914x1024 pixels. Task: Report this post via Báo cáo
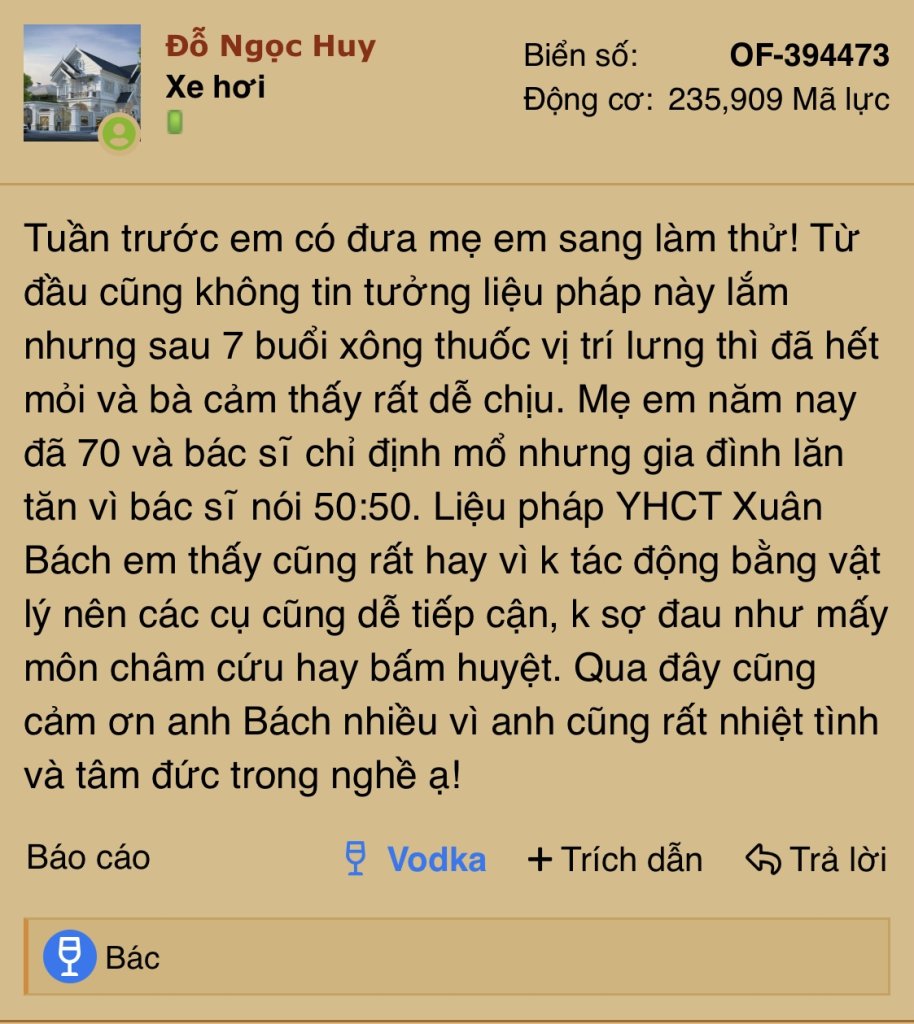[x=88, y=857]
